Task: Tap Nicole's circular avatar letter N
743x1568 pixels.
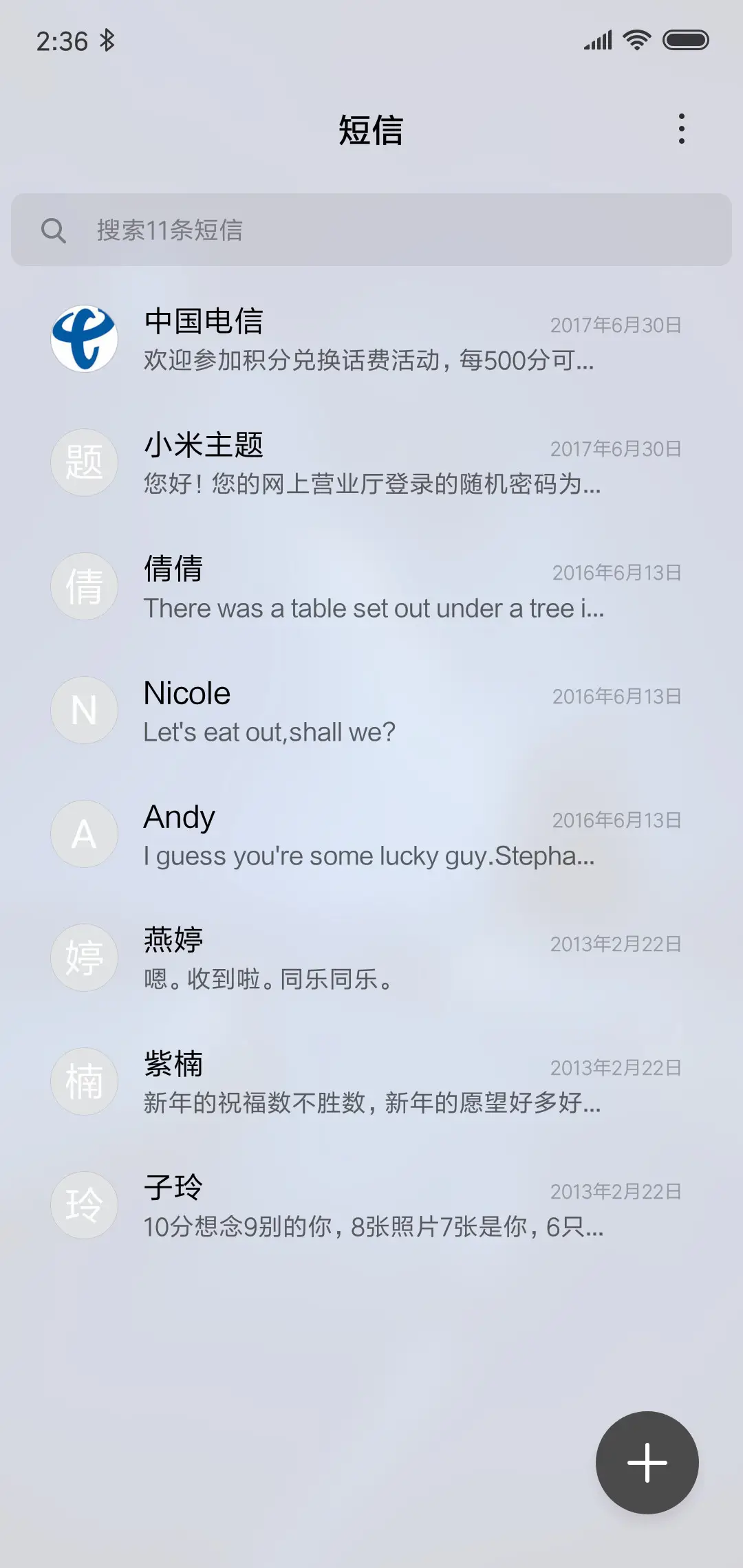Action: 83,710
